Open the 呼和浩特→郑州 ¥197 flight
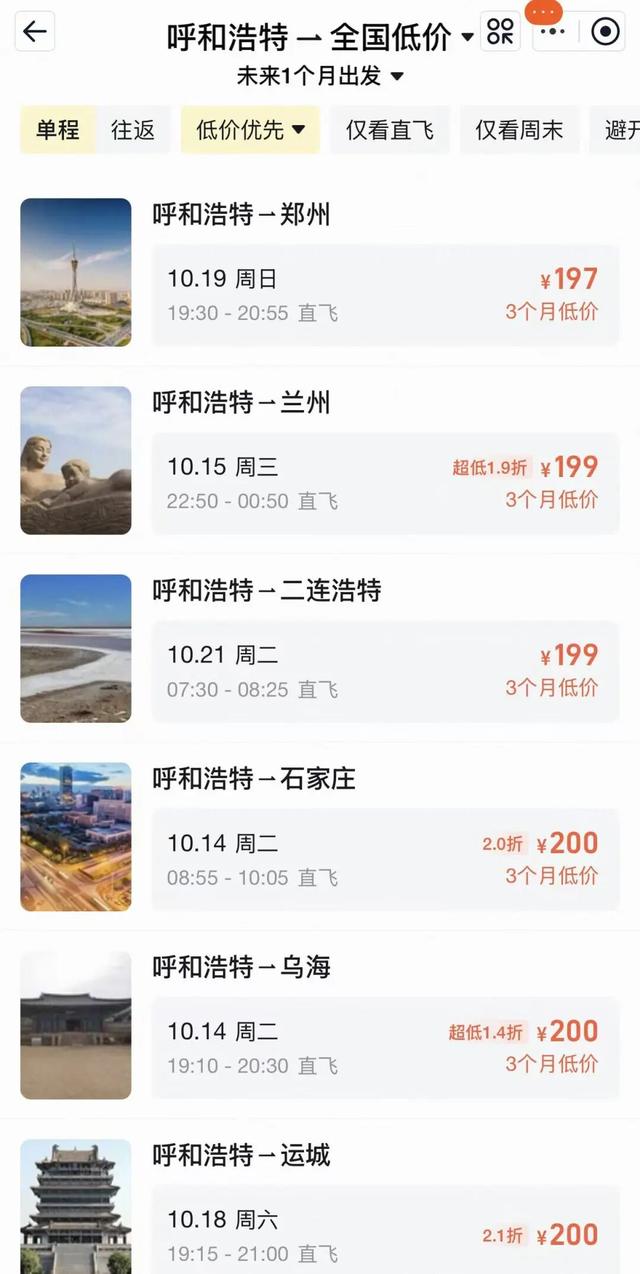Image resolution: width=640 pixels, height=1274 pixels. (x=385, y=295)
